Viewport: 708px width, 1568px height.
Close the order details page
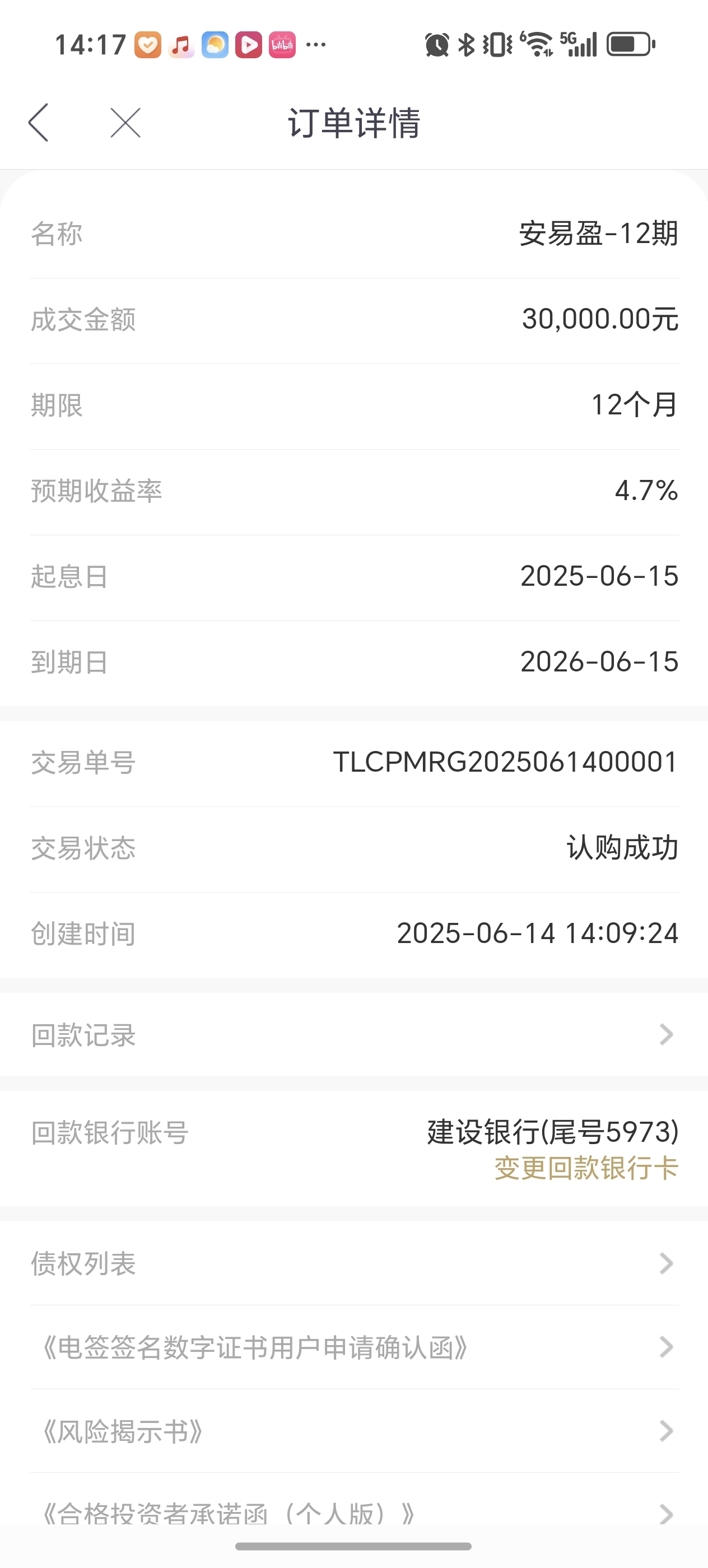pyautogui.click(x=125, y=122)
